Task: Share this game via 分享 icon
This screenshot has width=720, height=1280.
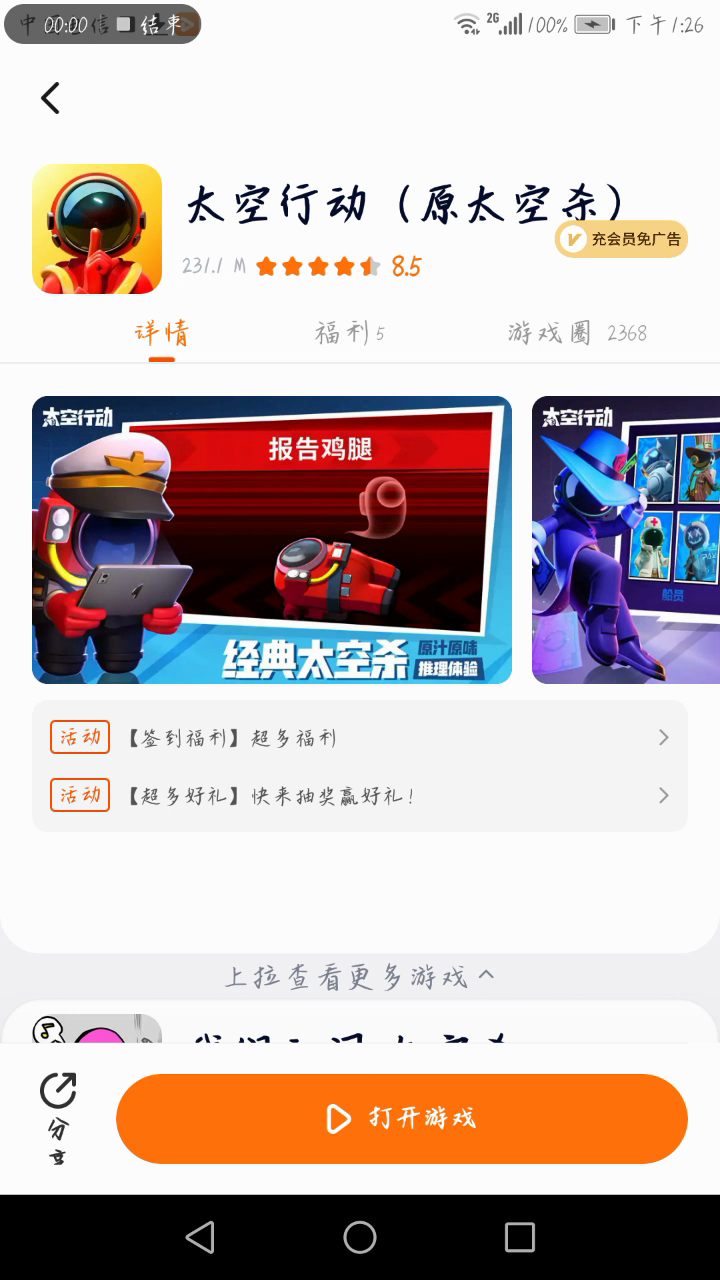Action: (58, 1116)
